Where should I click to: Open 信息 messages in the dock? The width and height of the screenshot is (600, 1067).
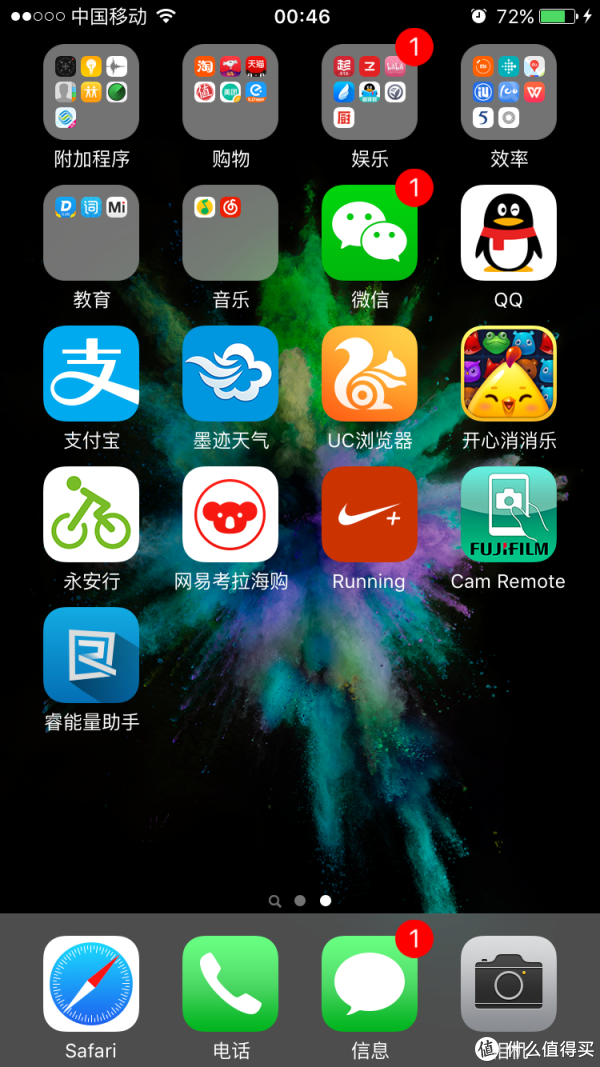pos(369,983)
